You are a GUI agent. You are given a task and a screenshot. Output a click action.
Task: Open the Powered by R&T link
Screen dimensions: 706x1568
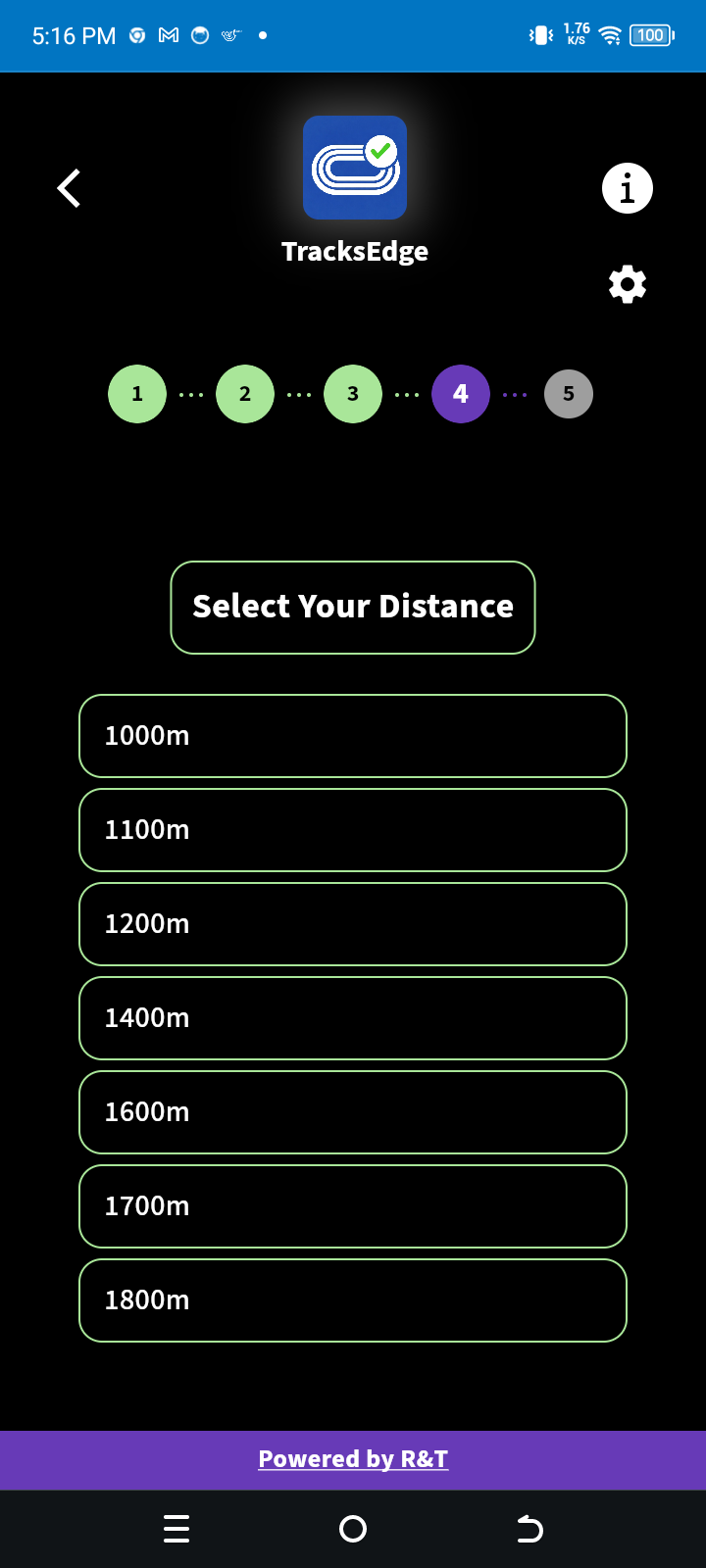pos(353,1458)
